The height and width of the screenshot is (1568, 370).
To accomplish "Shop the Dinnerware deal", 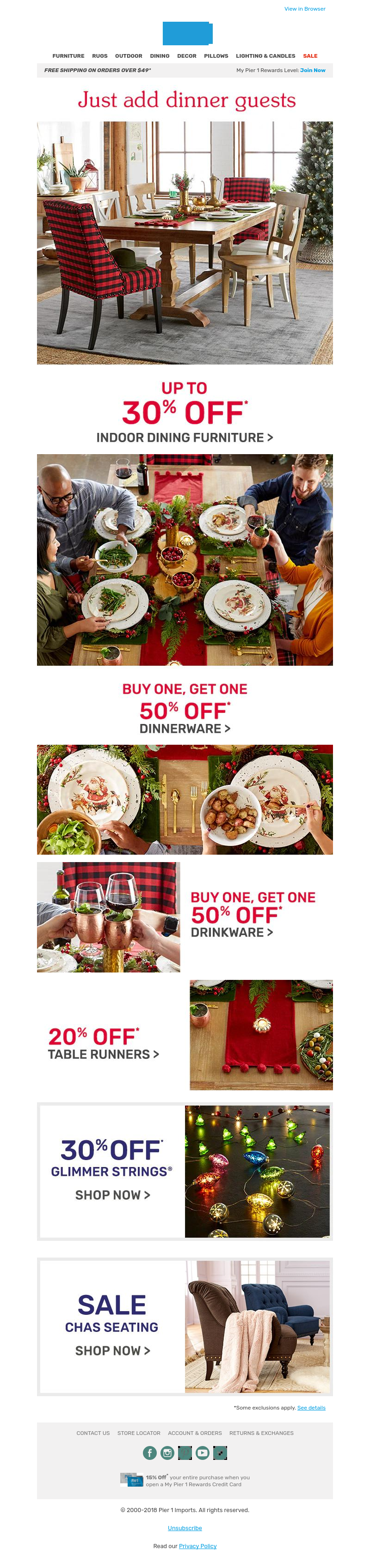I will point(185,728).
